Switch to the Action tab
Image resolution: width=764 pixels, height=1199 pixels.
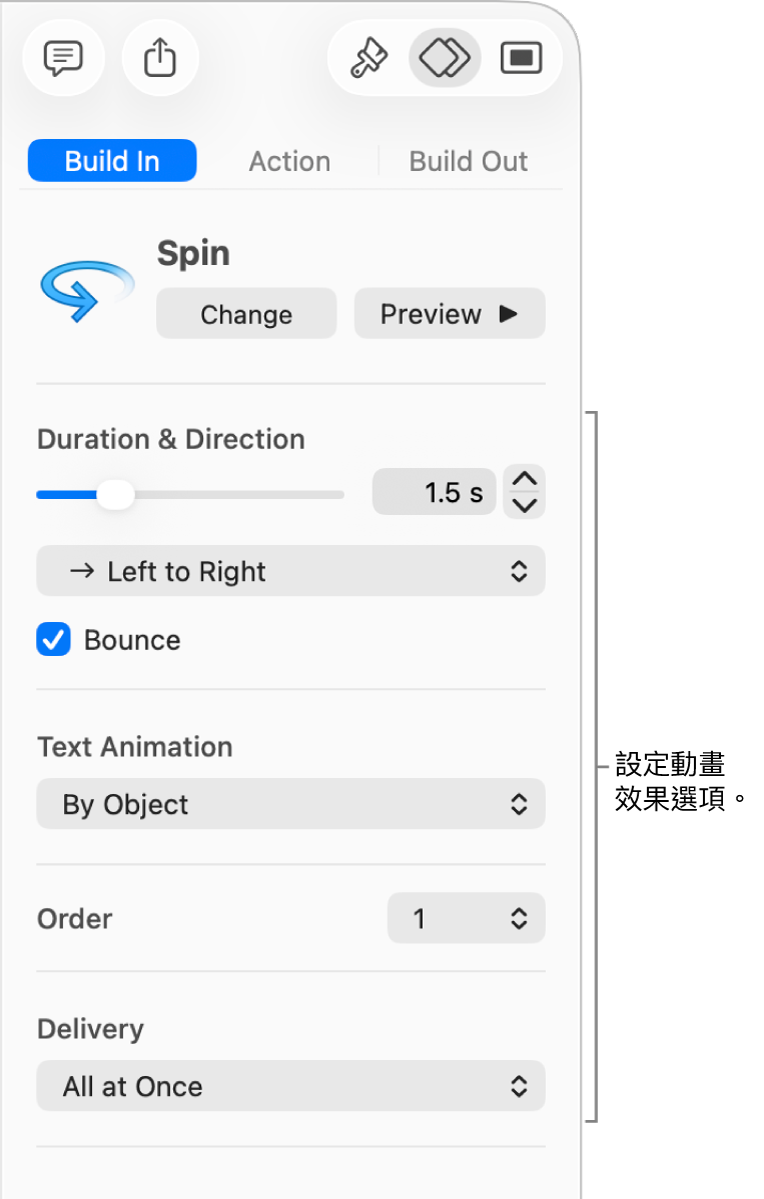click(289, 161)
